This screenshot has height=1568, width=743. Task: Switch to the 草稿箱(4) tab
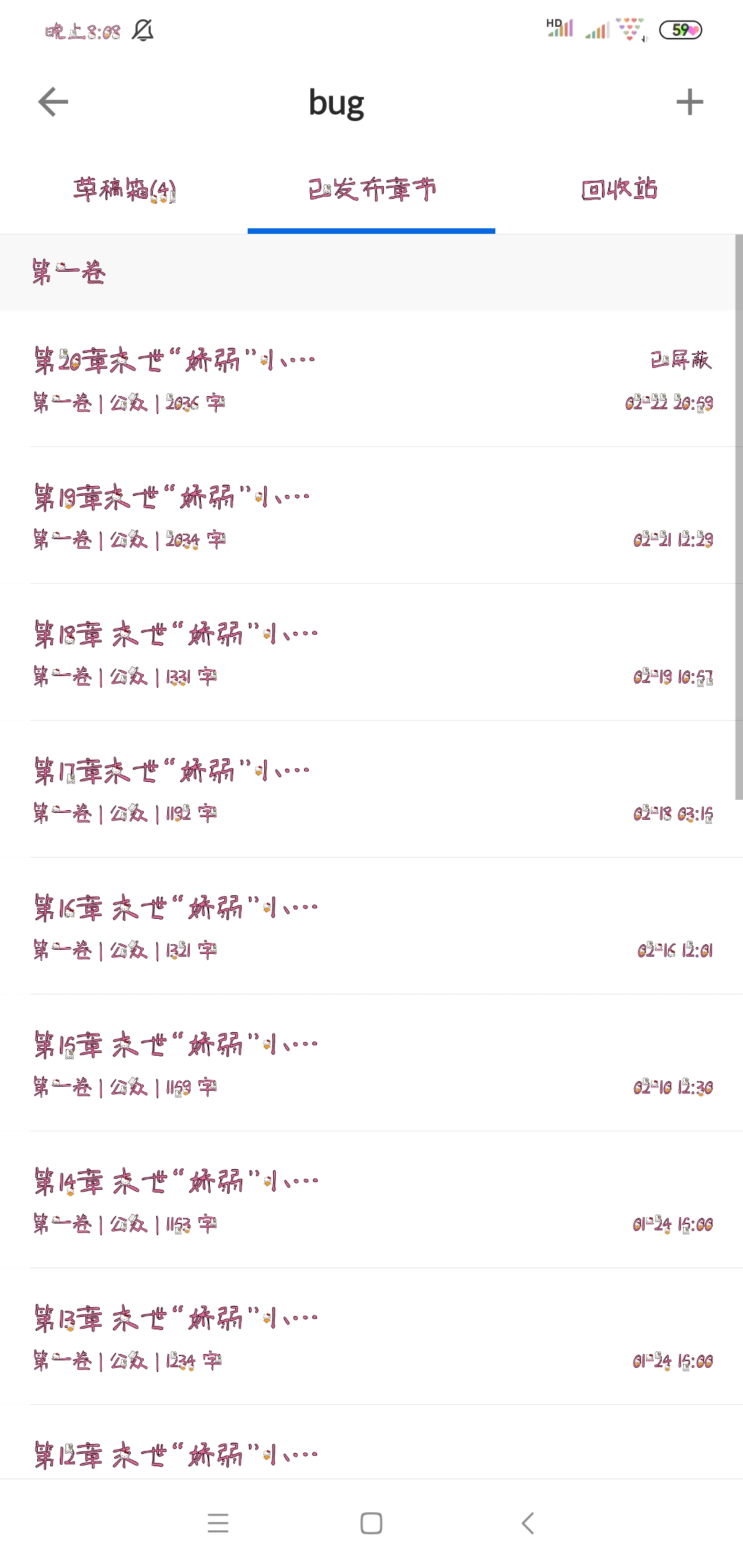tap(125, 189)
